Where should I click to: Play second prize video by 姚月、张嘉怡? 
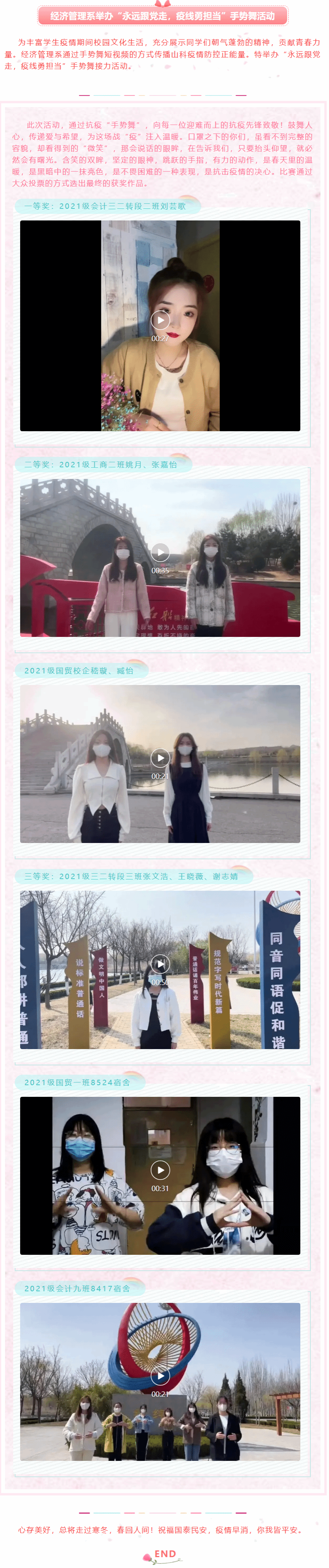coord(160,552)
